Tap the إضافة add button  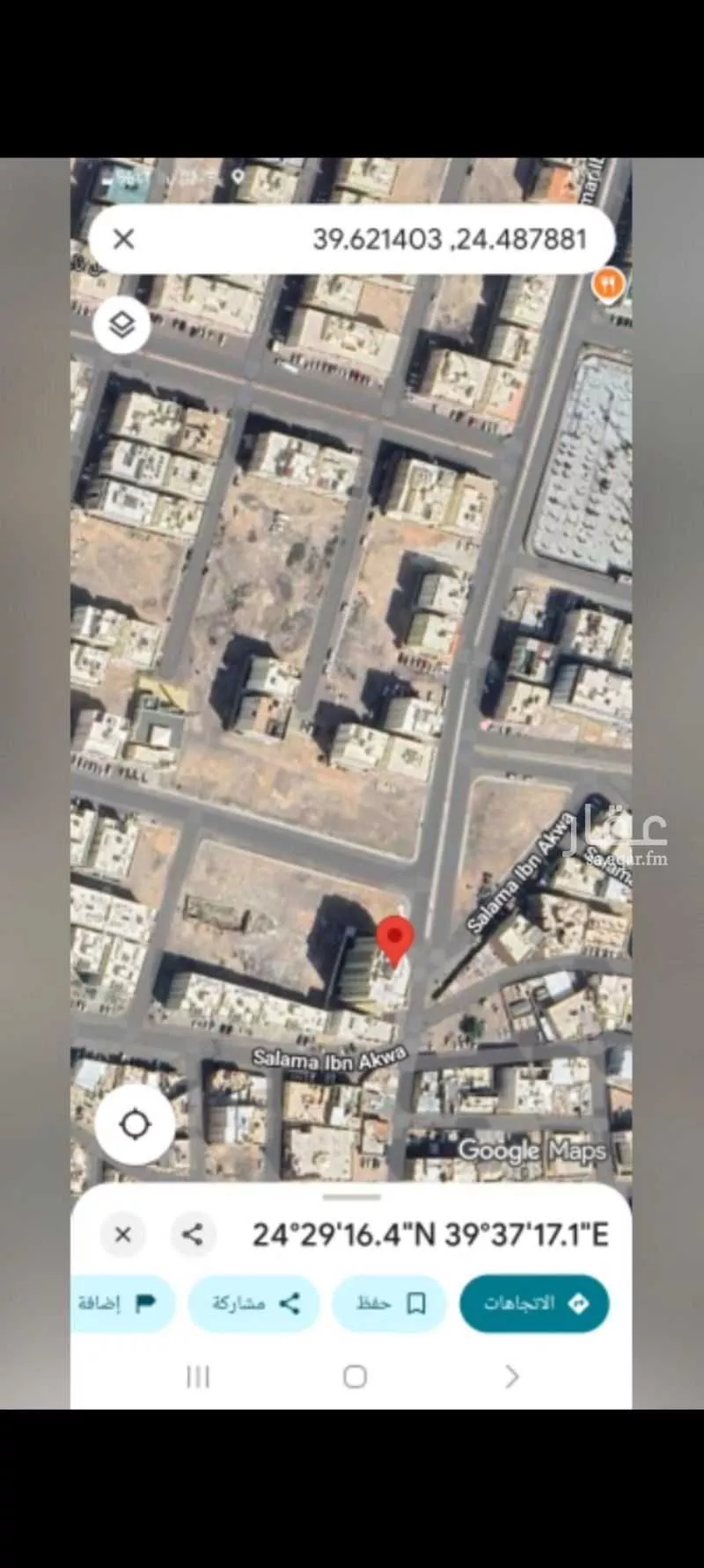click(x=123, y=1304)
